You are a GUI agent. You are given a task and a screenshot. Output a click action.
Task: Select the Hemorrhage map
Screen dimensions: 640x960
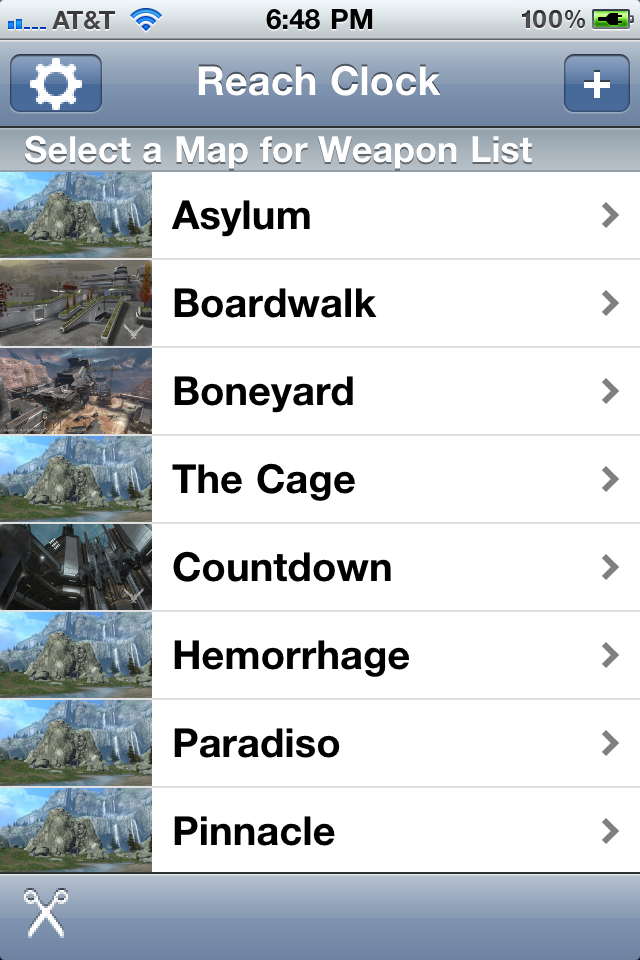pyautogui.click(x=320, y=656)
